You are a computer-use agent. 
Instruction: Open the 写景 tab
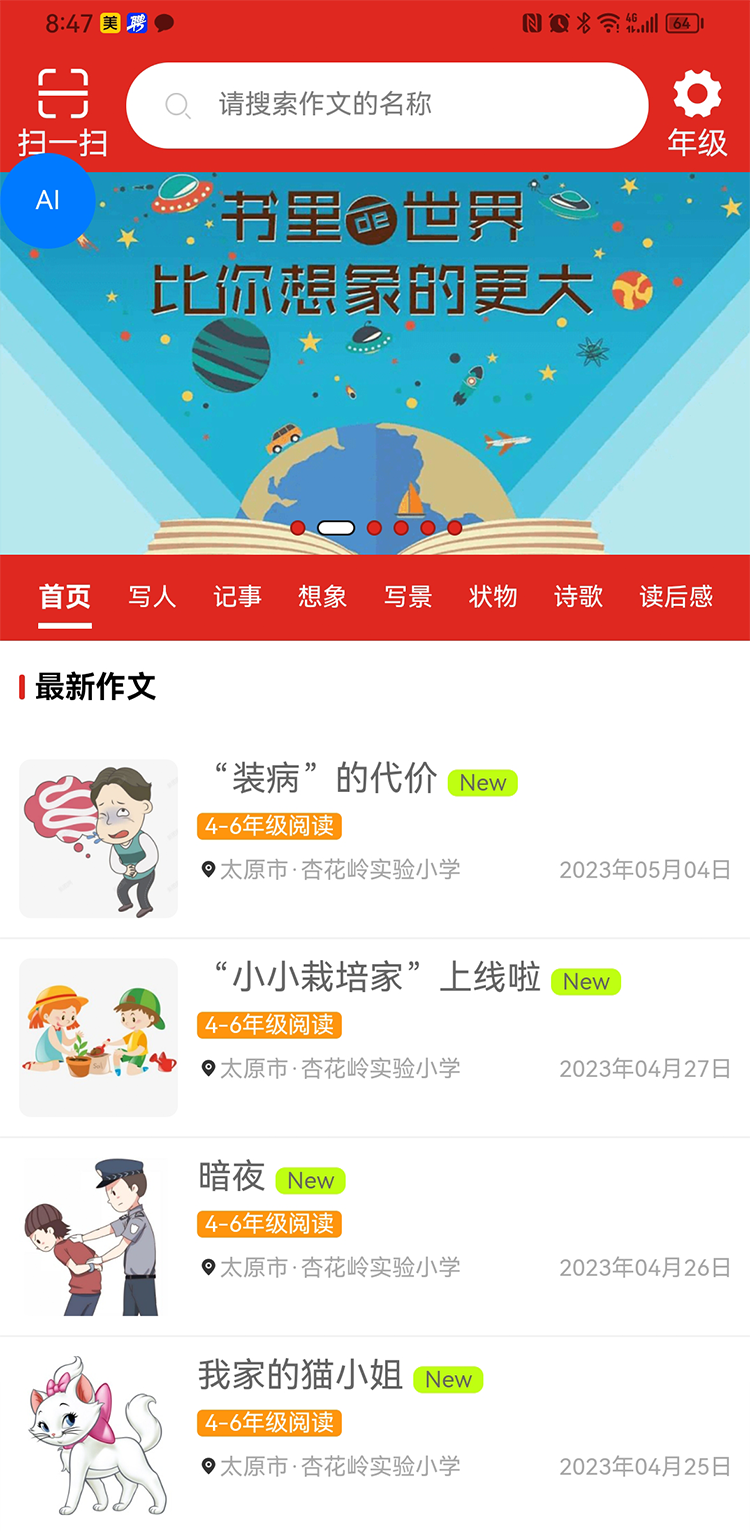408,597
